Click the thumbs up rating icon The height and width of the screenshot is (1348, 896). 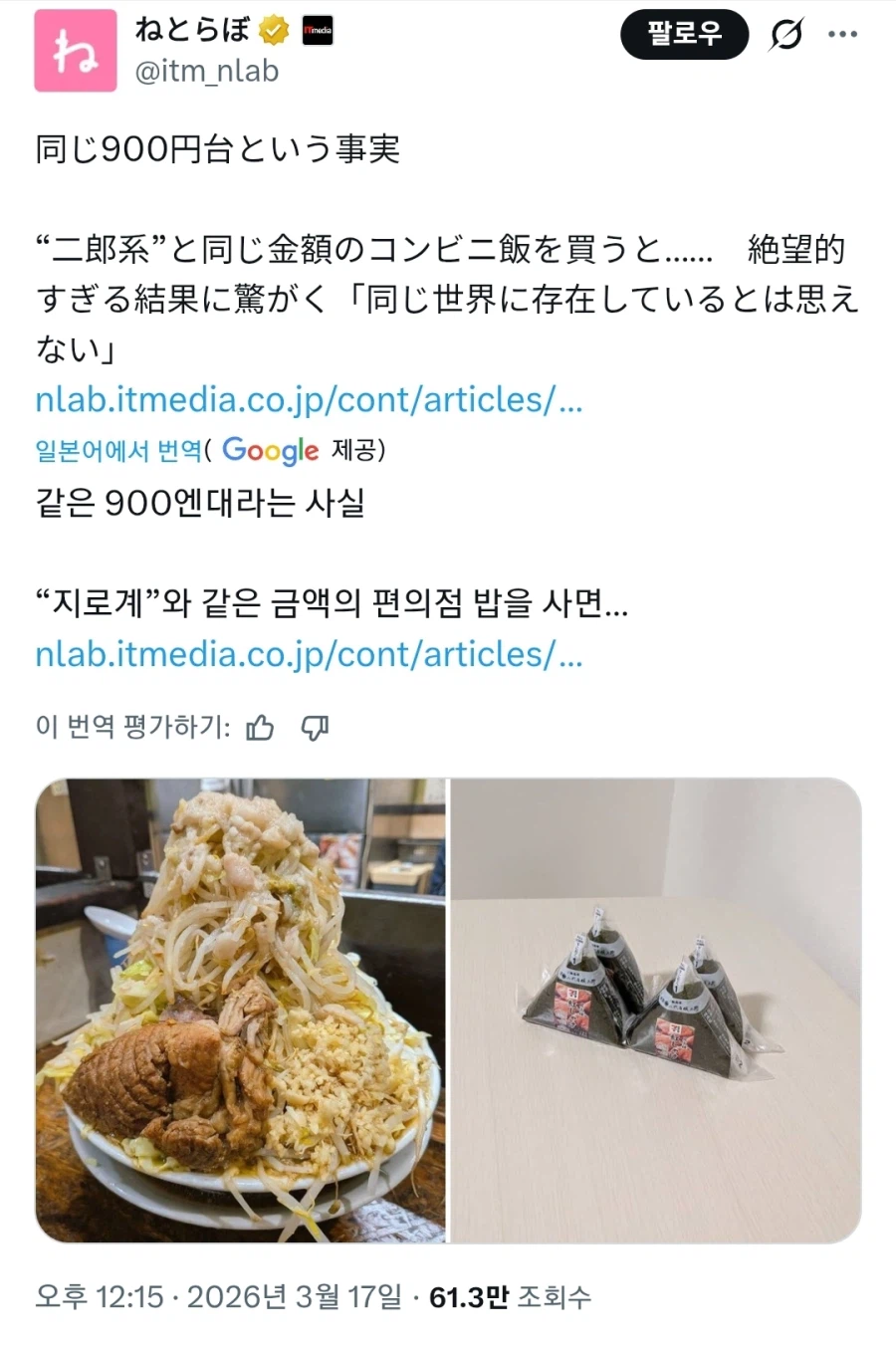point(259,727)
